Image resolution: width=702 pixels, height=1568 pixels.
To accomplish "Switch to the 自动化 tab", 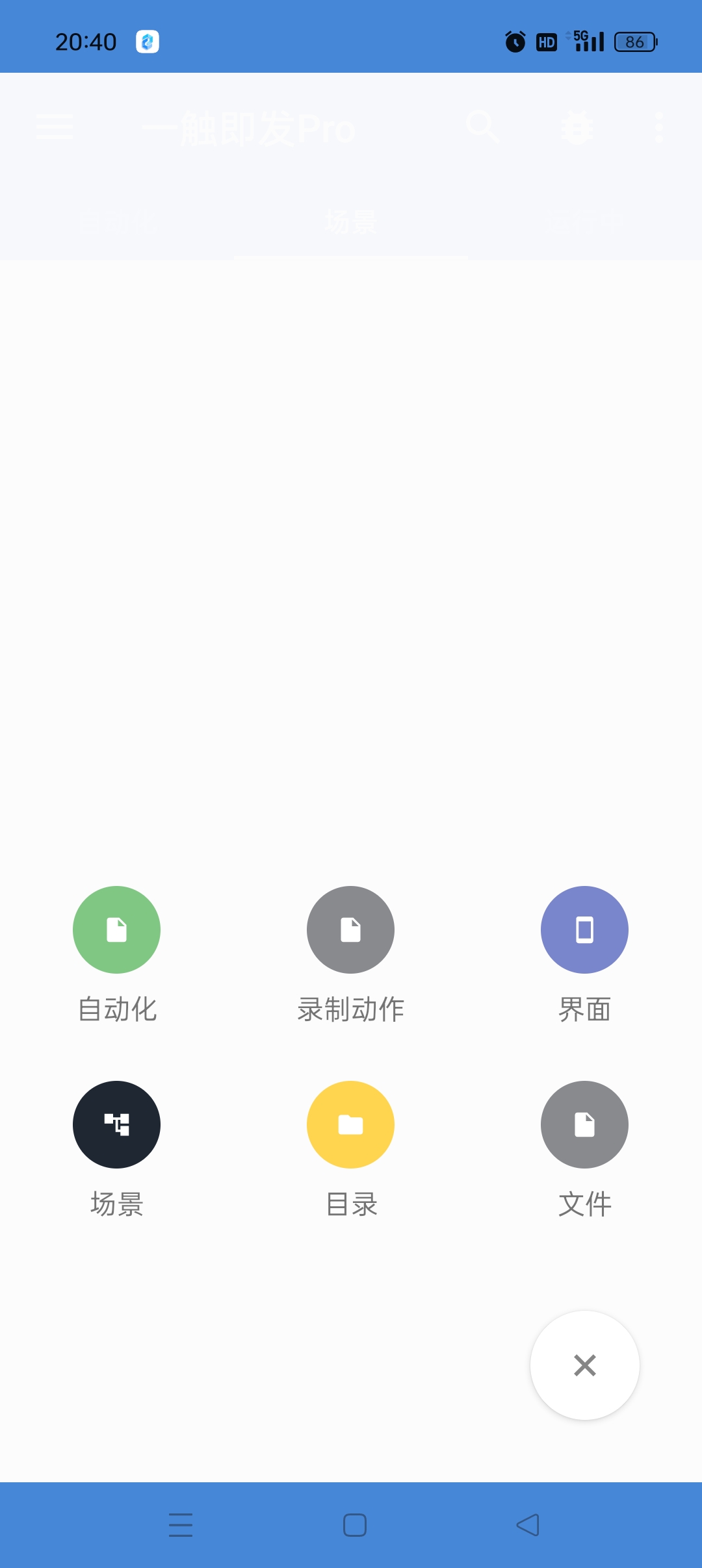I will 117,223.
